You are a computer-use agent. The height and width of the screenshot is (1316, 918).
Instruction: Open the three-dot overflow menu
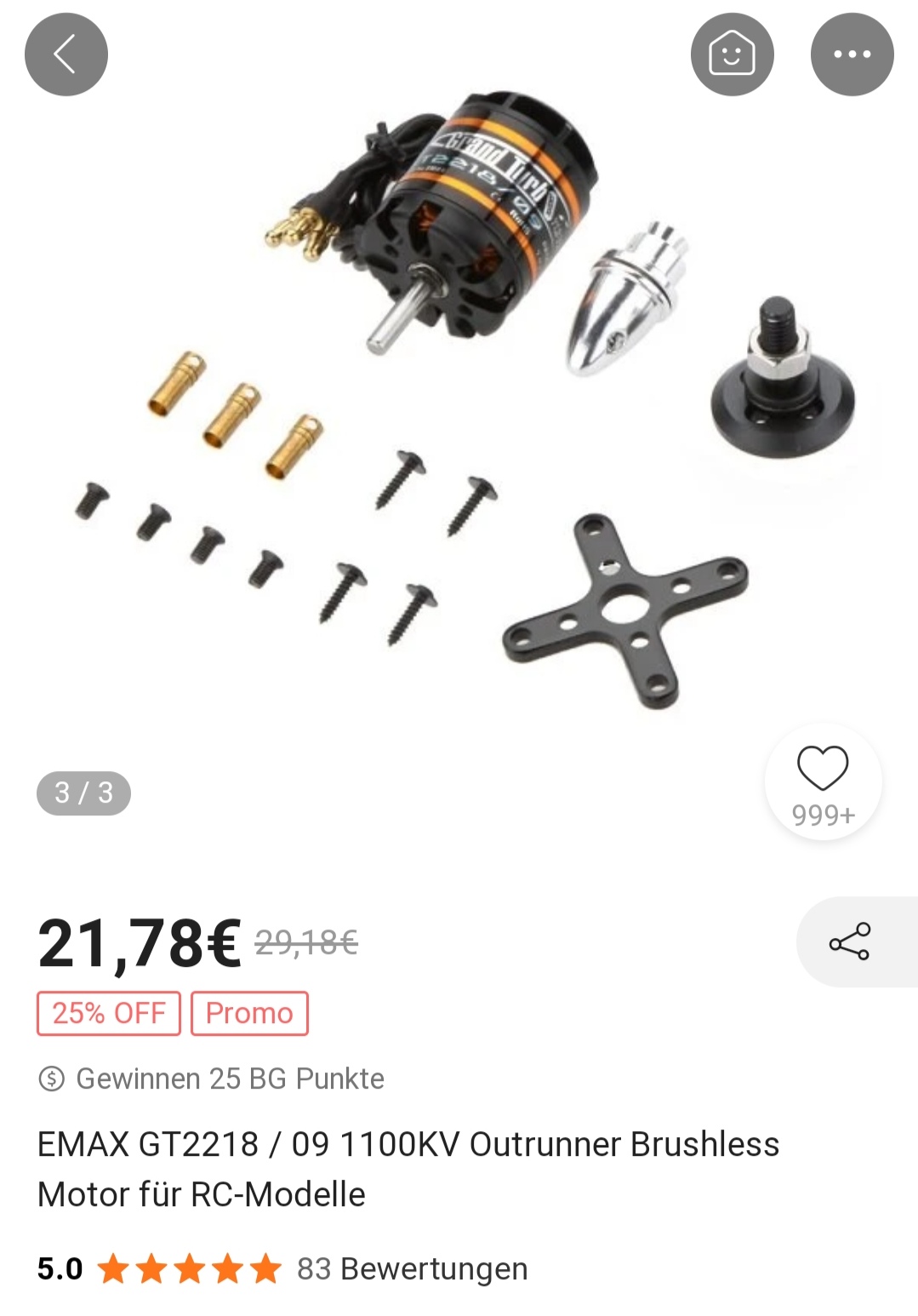click(x=852, y=54)
